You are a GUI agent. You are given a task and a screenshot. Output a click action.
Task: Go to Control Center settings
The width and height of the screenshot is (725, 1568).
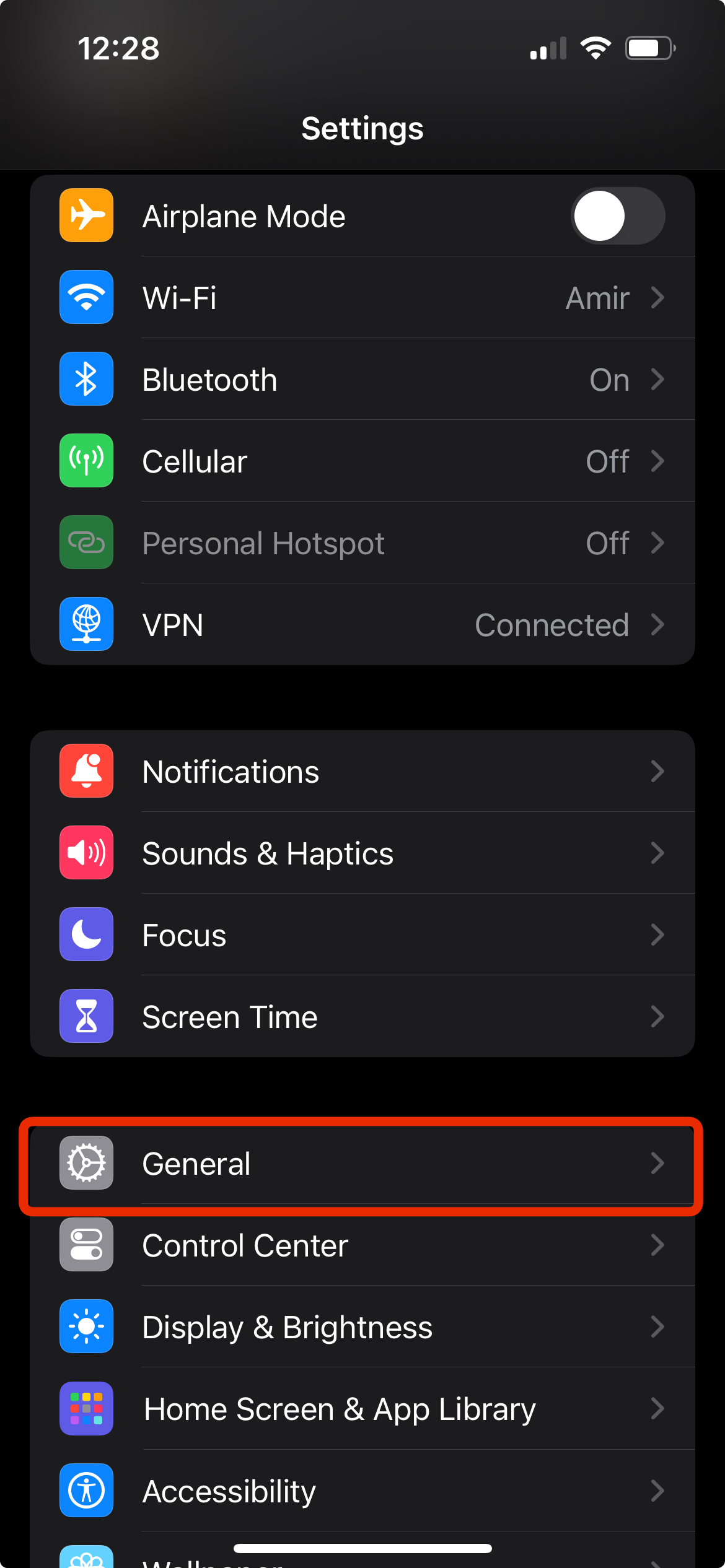pos(362,1245)
